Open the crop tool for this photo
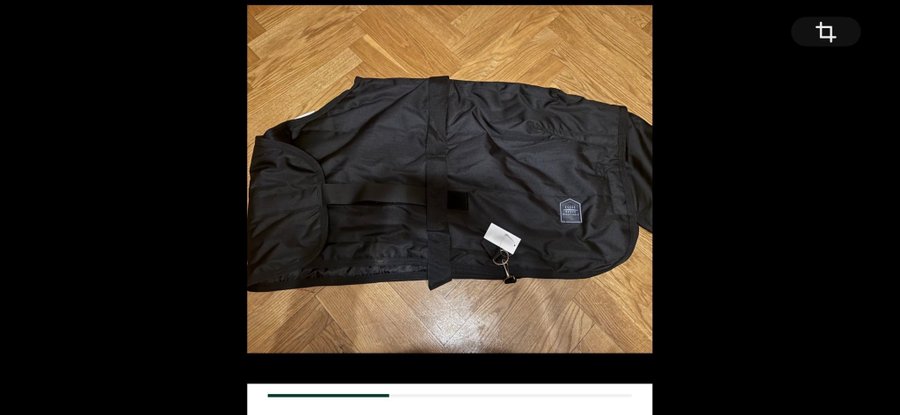 click(x=825, y=32)
